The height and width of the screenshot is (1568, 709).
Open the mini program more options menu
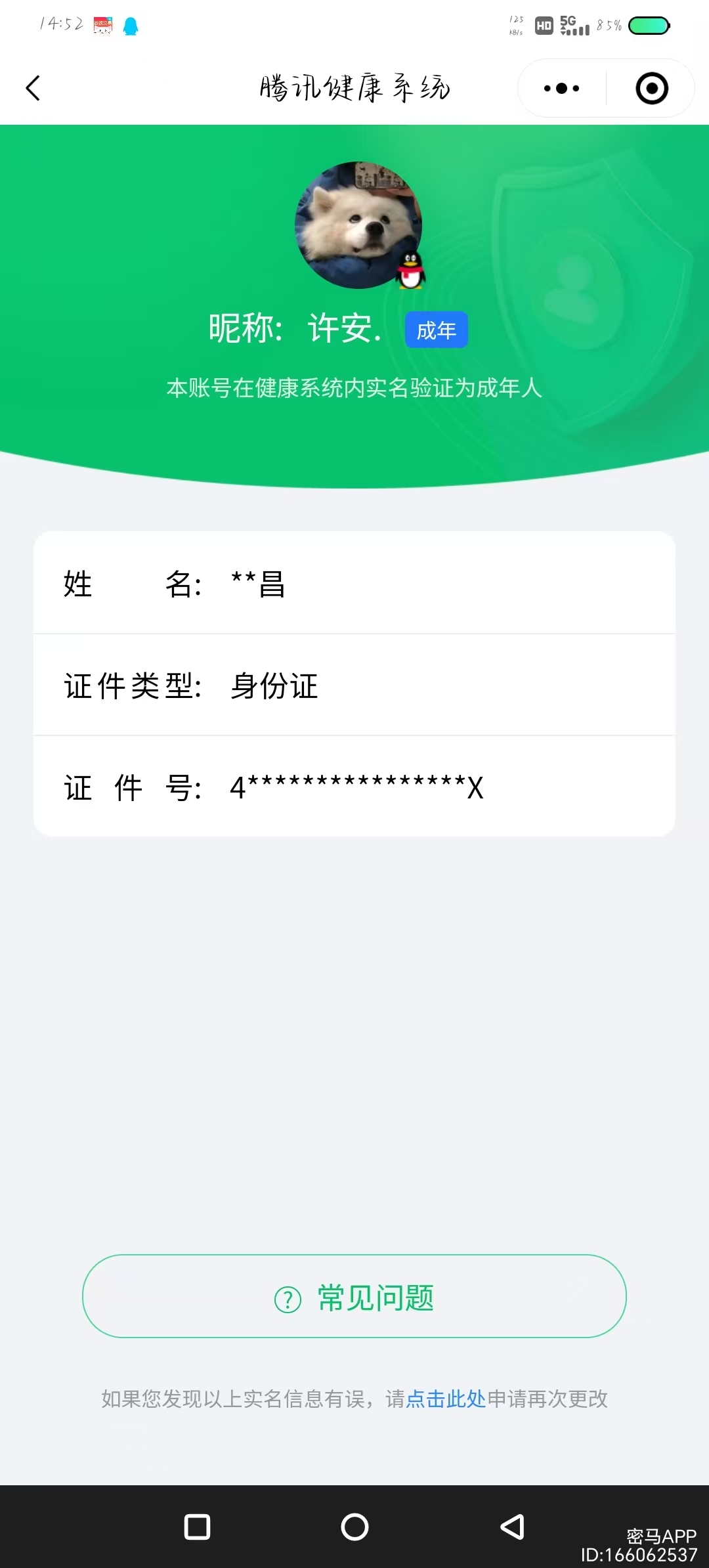(561, 88)
